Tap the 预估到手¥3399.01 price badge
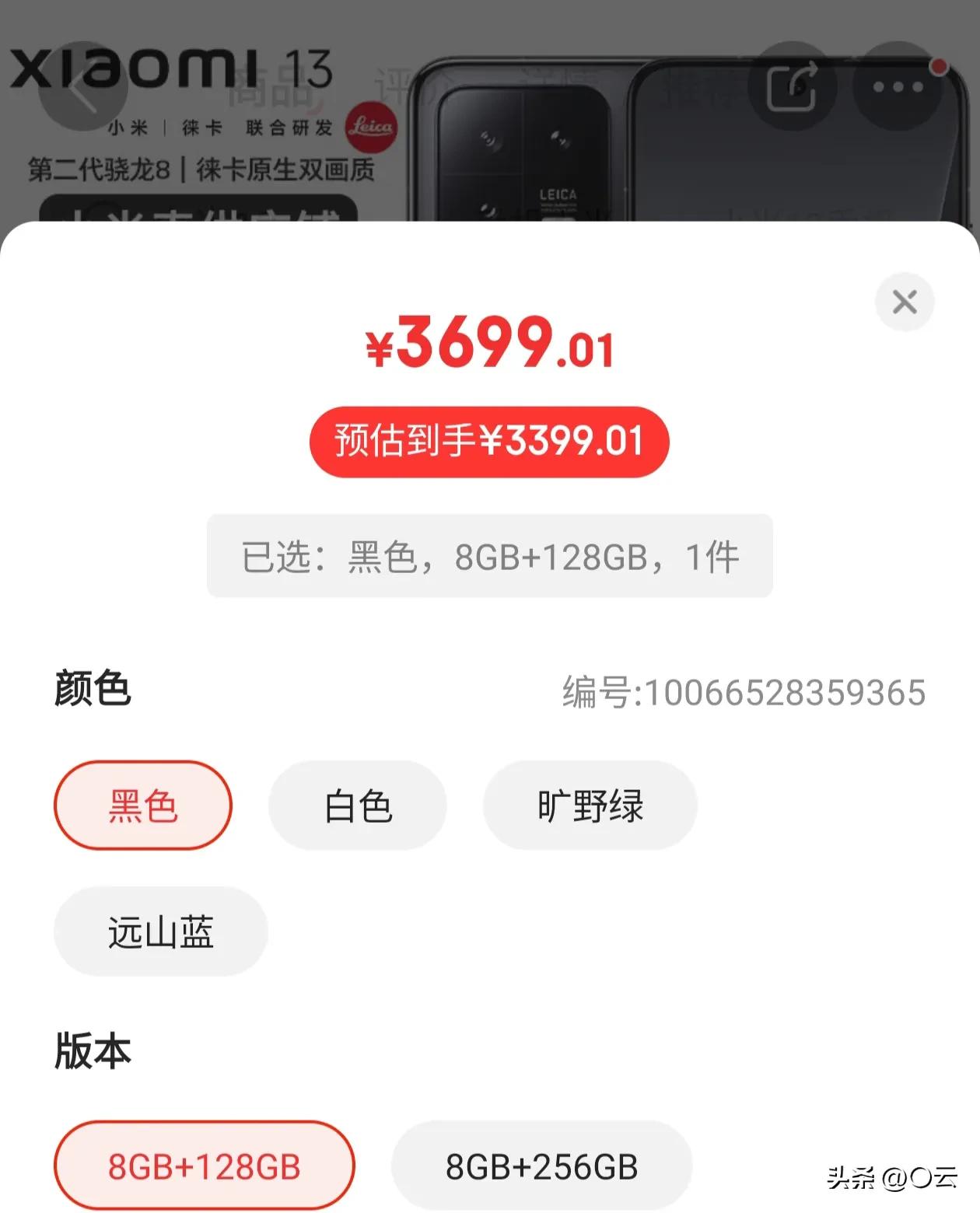The height and width of the screenshot is (1213, 980). pos(489,441)
